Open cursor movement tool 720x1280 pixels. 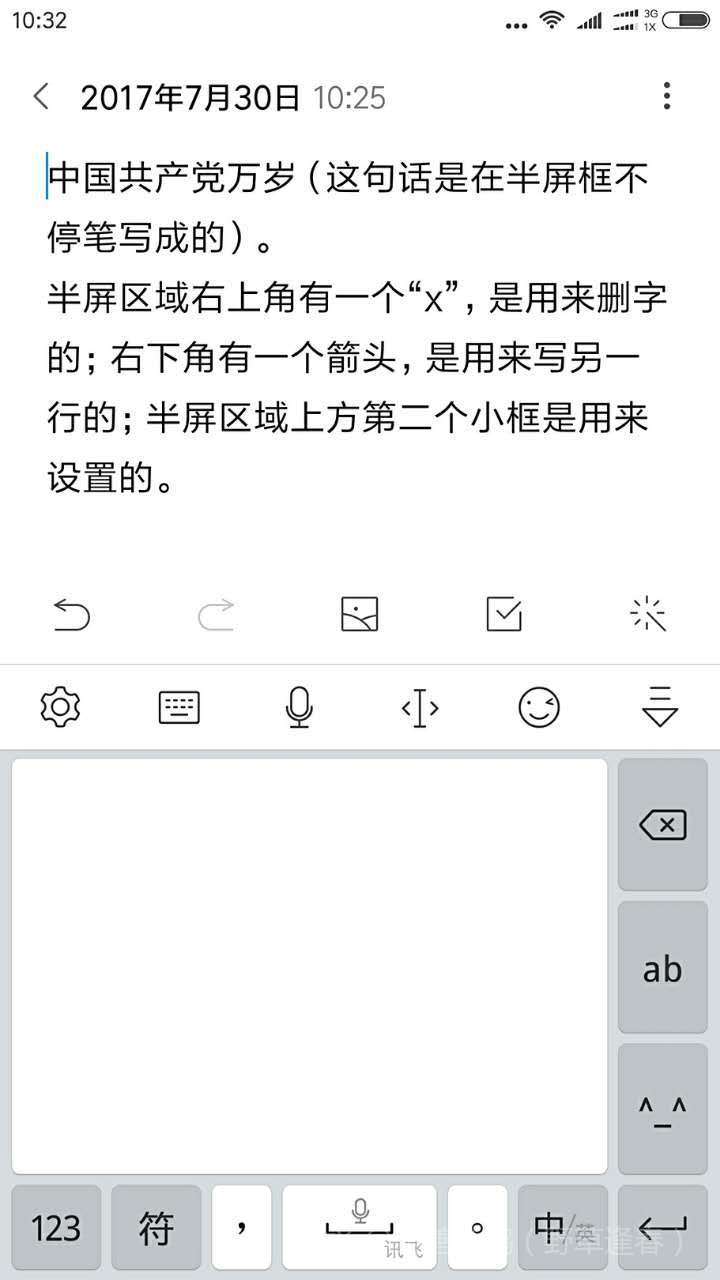tap(420, 708)
